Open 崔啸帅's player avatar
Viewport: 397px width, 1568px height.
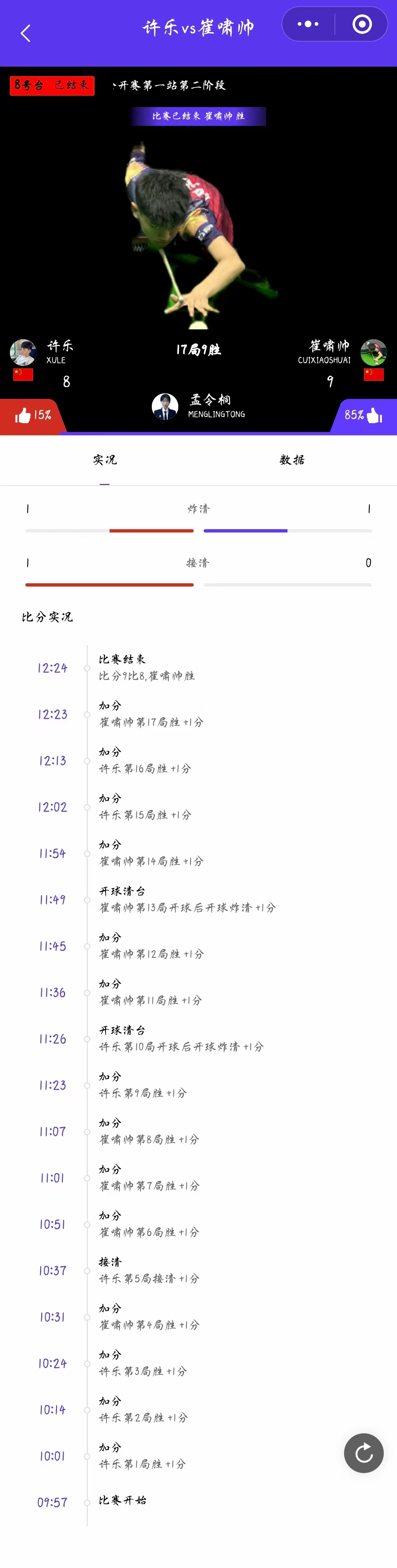[373, 352]
